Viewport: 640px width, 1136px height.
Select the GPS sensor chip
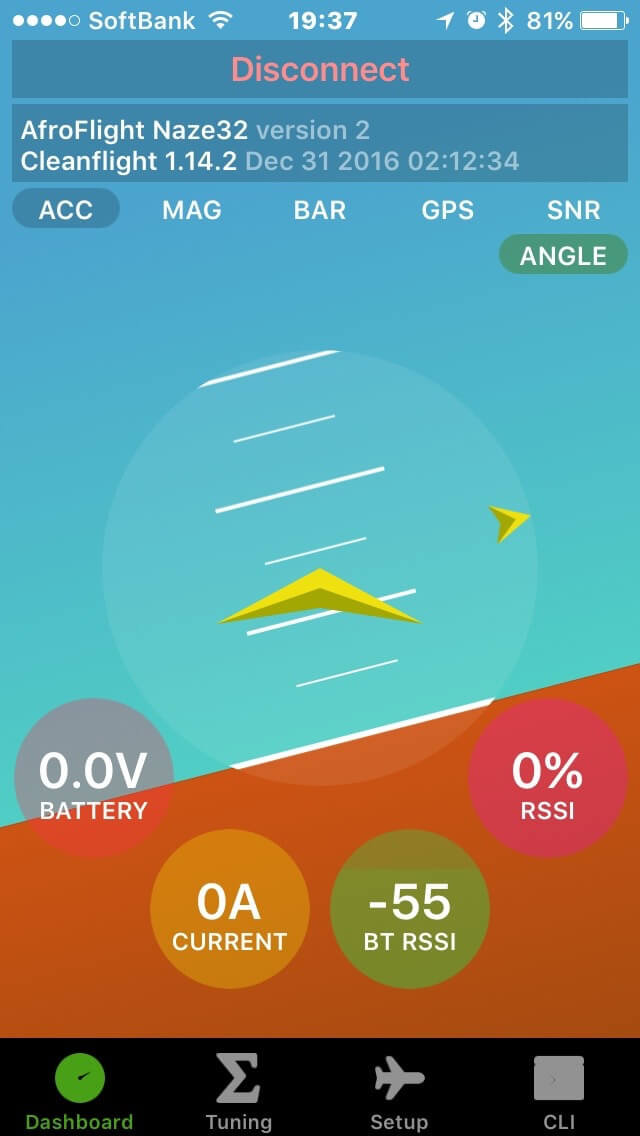[447, 210]
